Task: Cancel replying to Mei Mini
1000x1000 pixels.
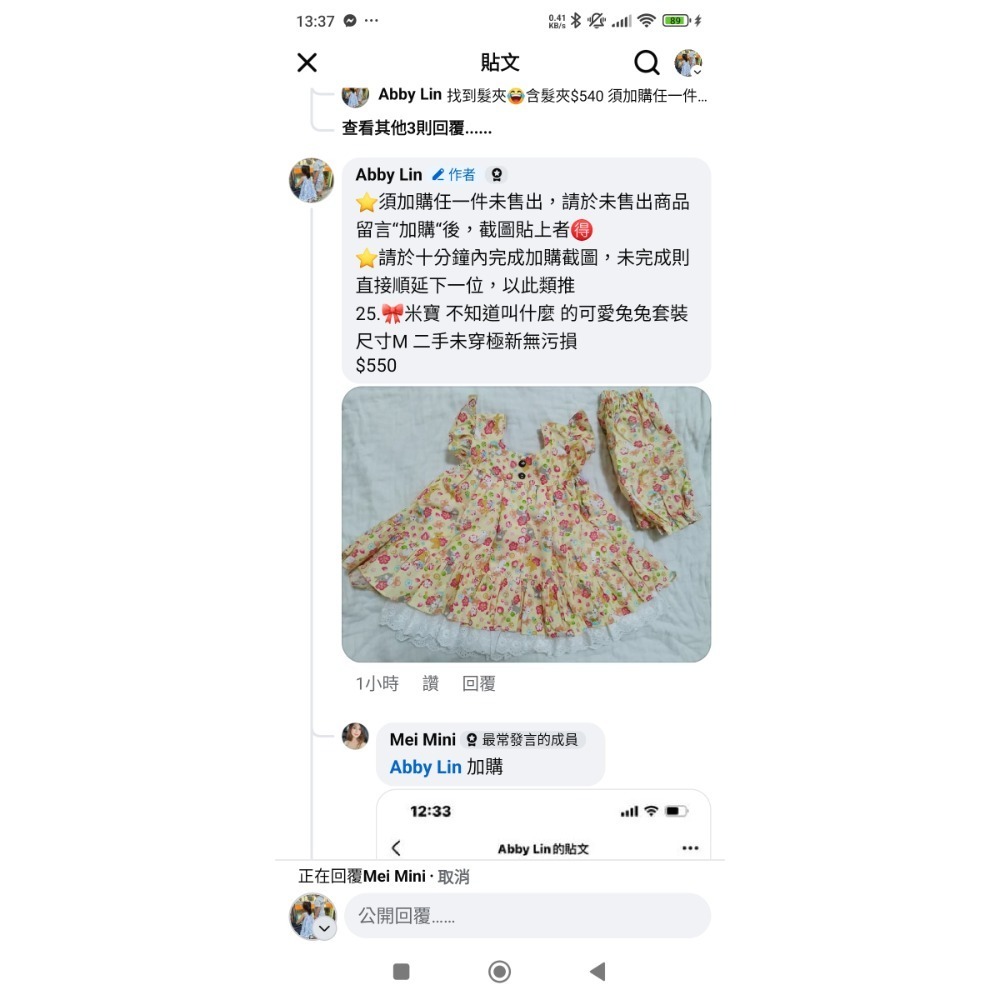Action: click(x=454, y=877)
